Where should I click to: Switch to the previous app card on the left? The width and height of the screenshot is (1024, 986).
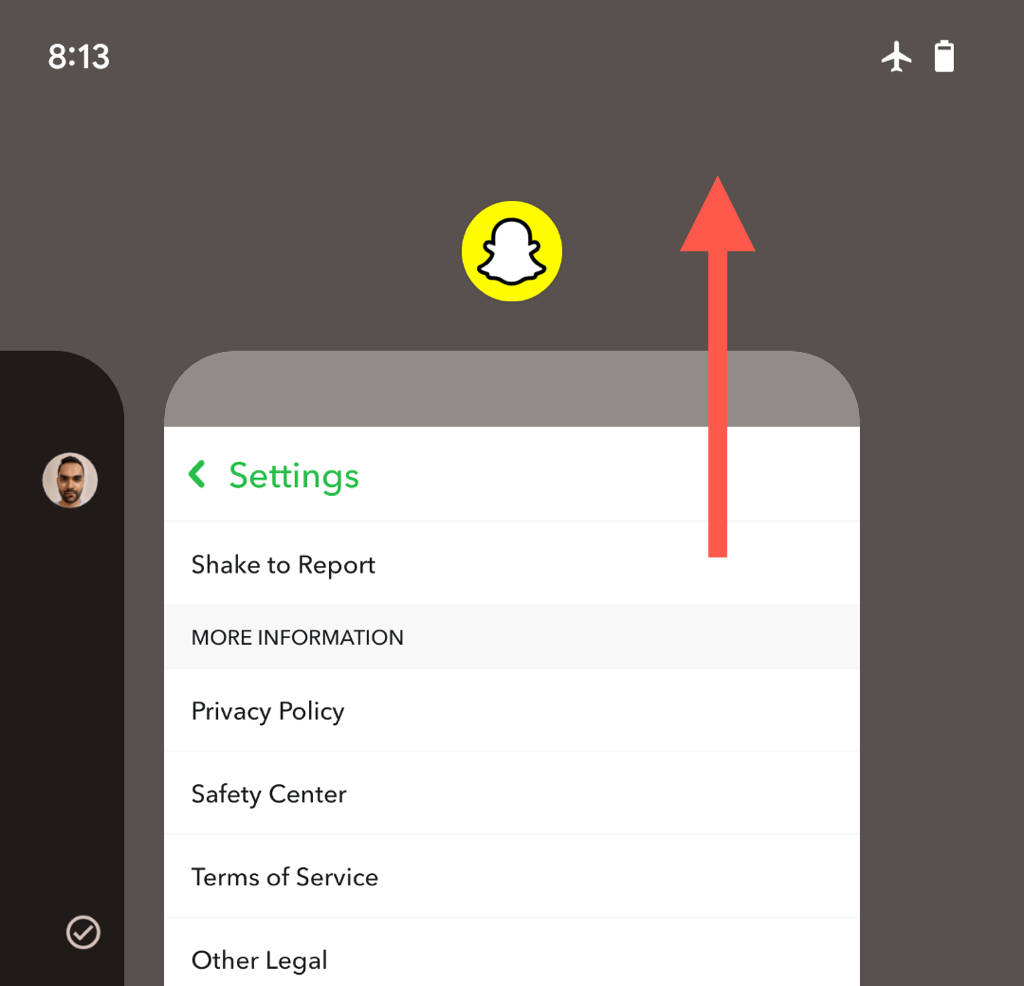(60, 660)
